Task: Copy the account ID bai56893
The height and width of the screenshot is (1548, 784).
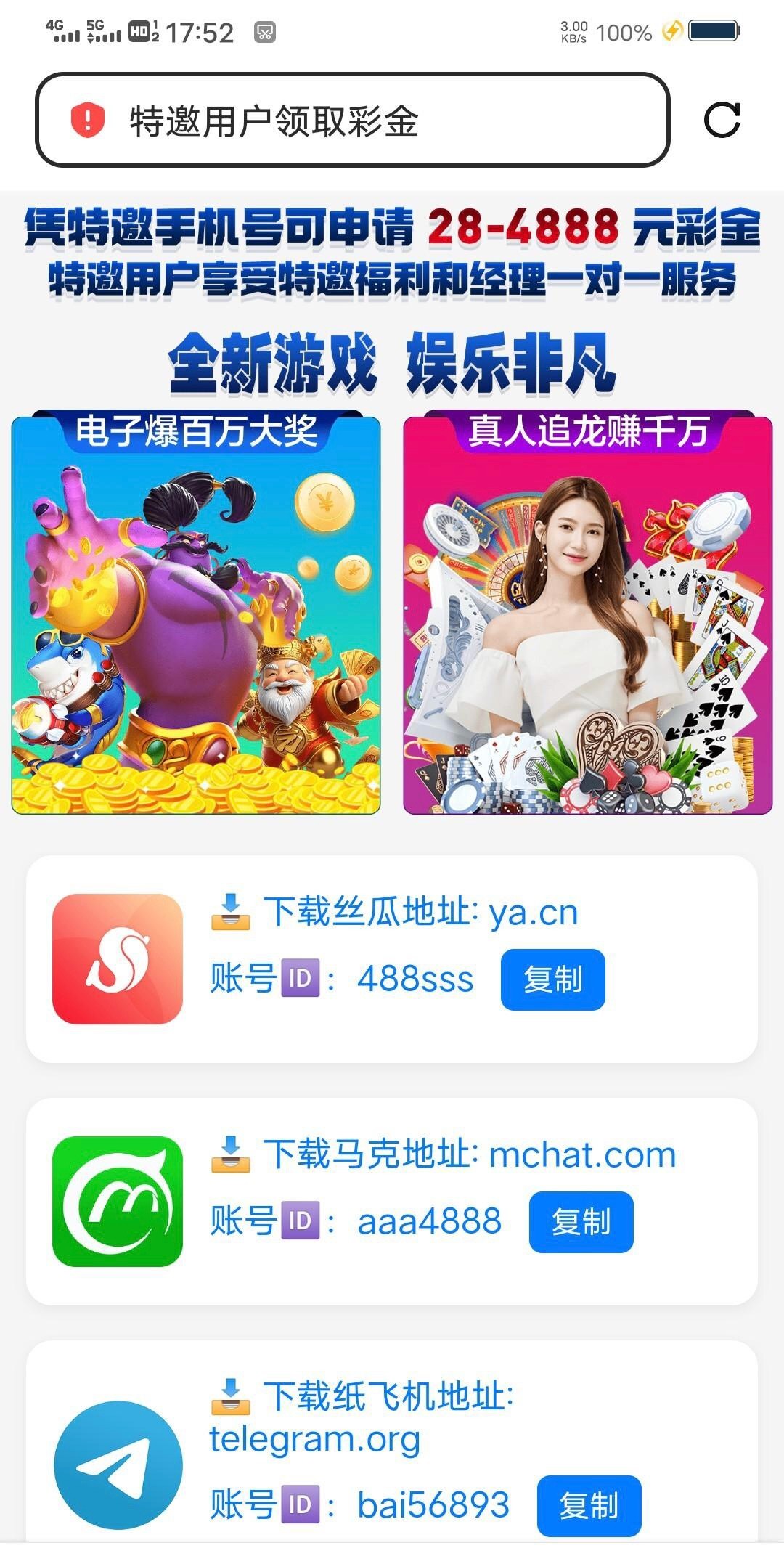Action: tap(589, 1505)
